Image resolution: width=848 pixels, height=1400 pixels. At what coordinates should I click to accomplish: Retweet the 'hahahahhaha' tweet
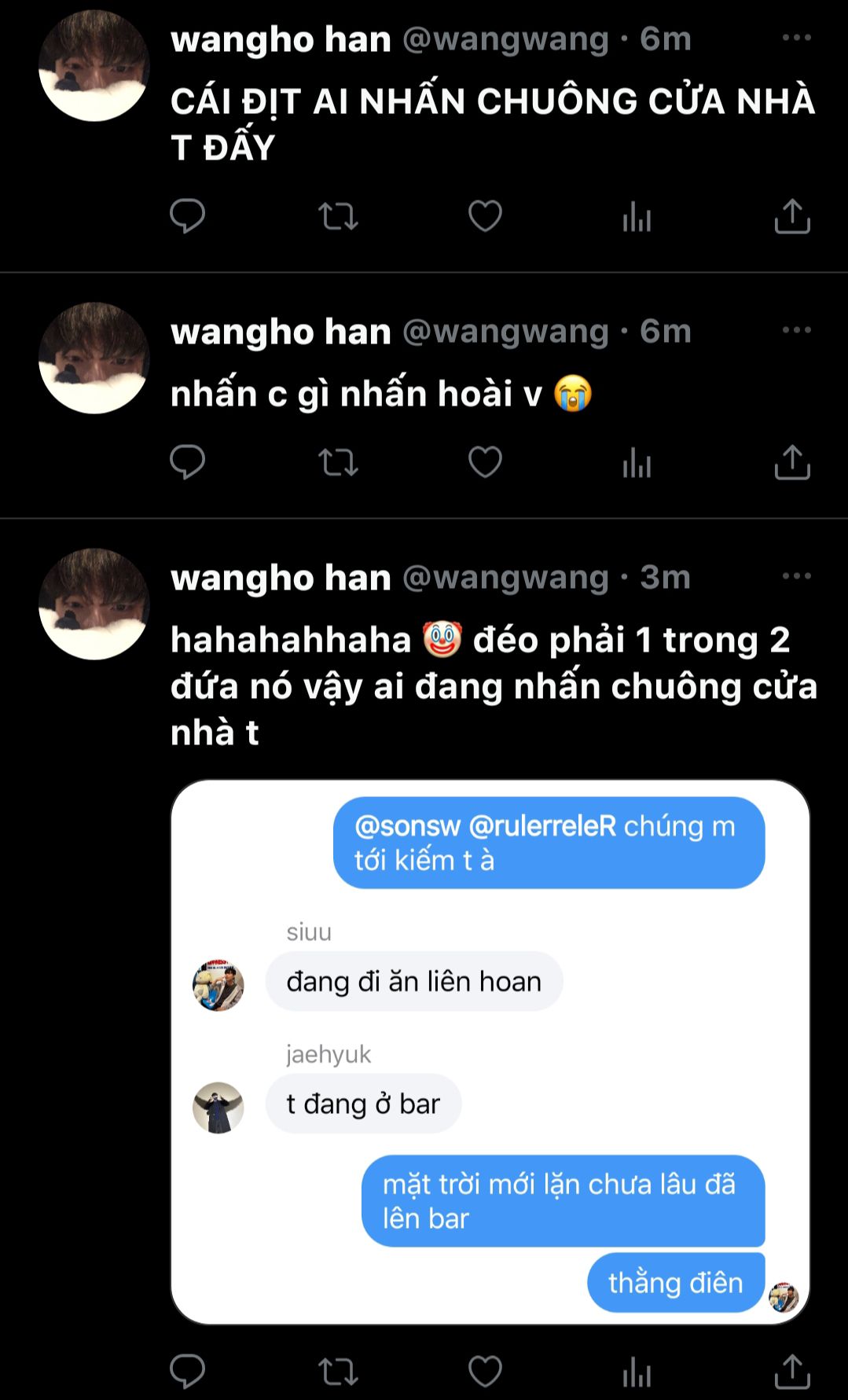point(338,1372)
